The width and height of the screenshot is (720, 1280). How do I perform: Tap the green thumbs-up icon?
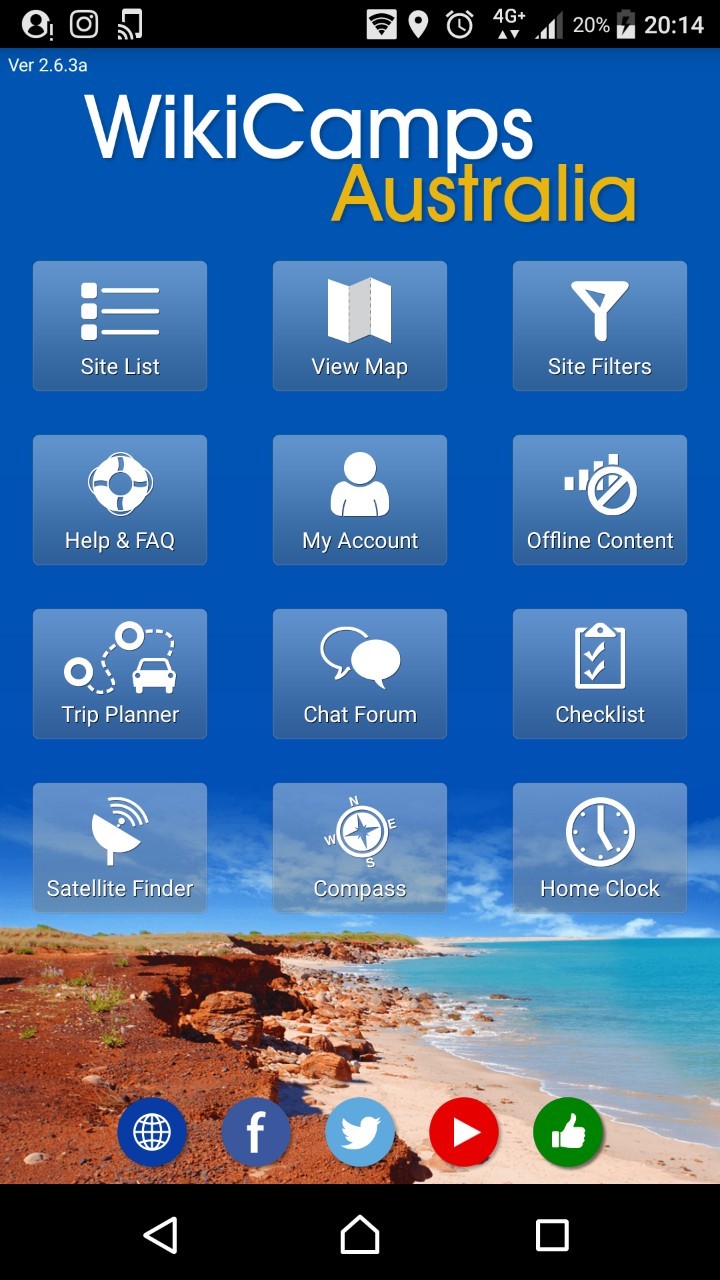pos(568,1132)
